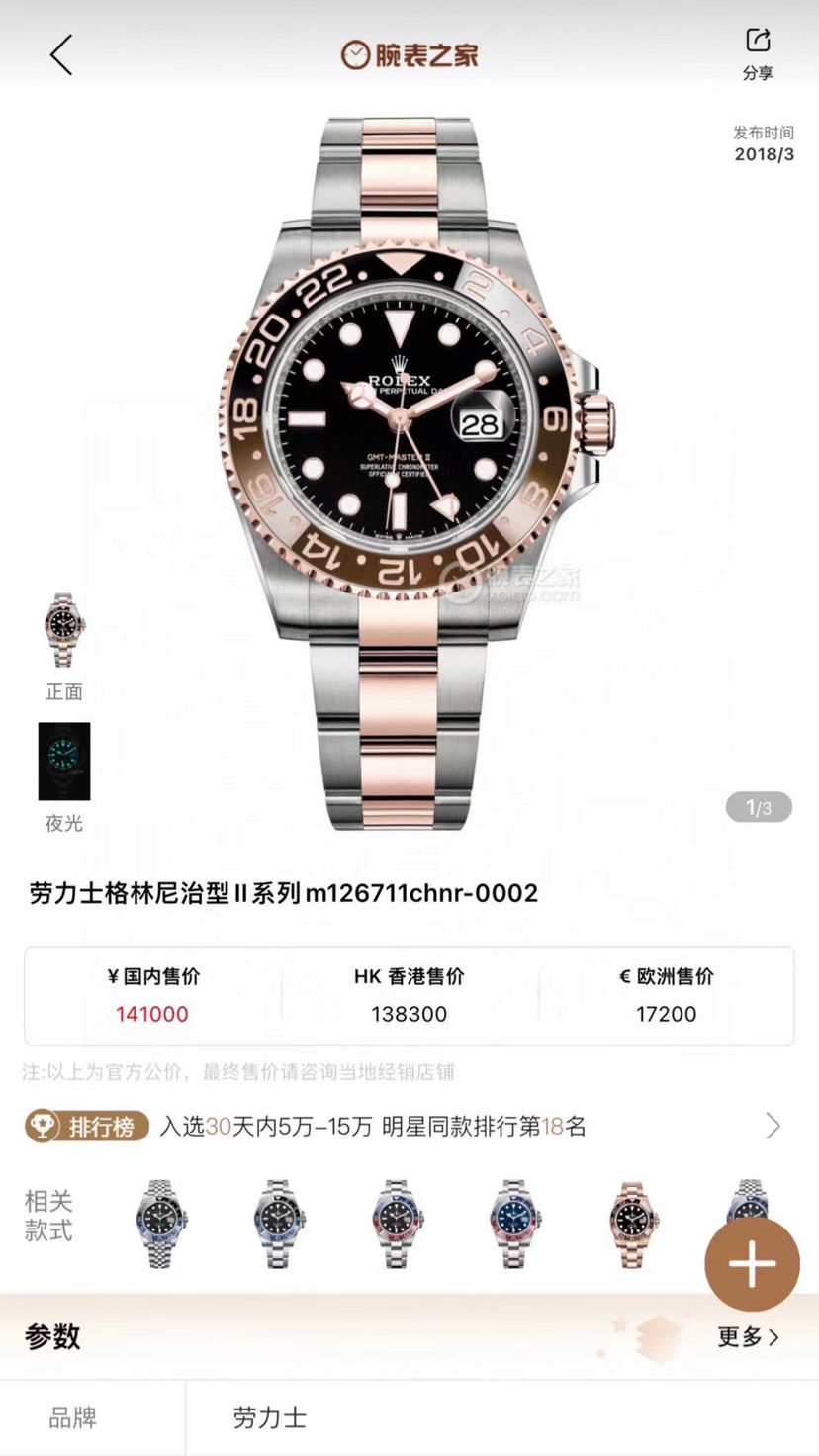Open the first related watch with Jubilee bracelet
This screenshot has width=819, height=1456.
click(x=162, y=1224)
